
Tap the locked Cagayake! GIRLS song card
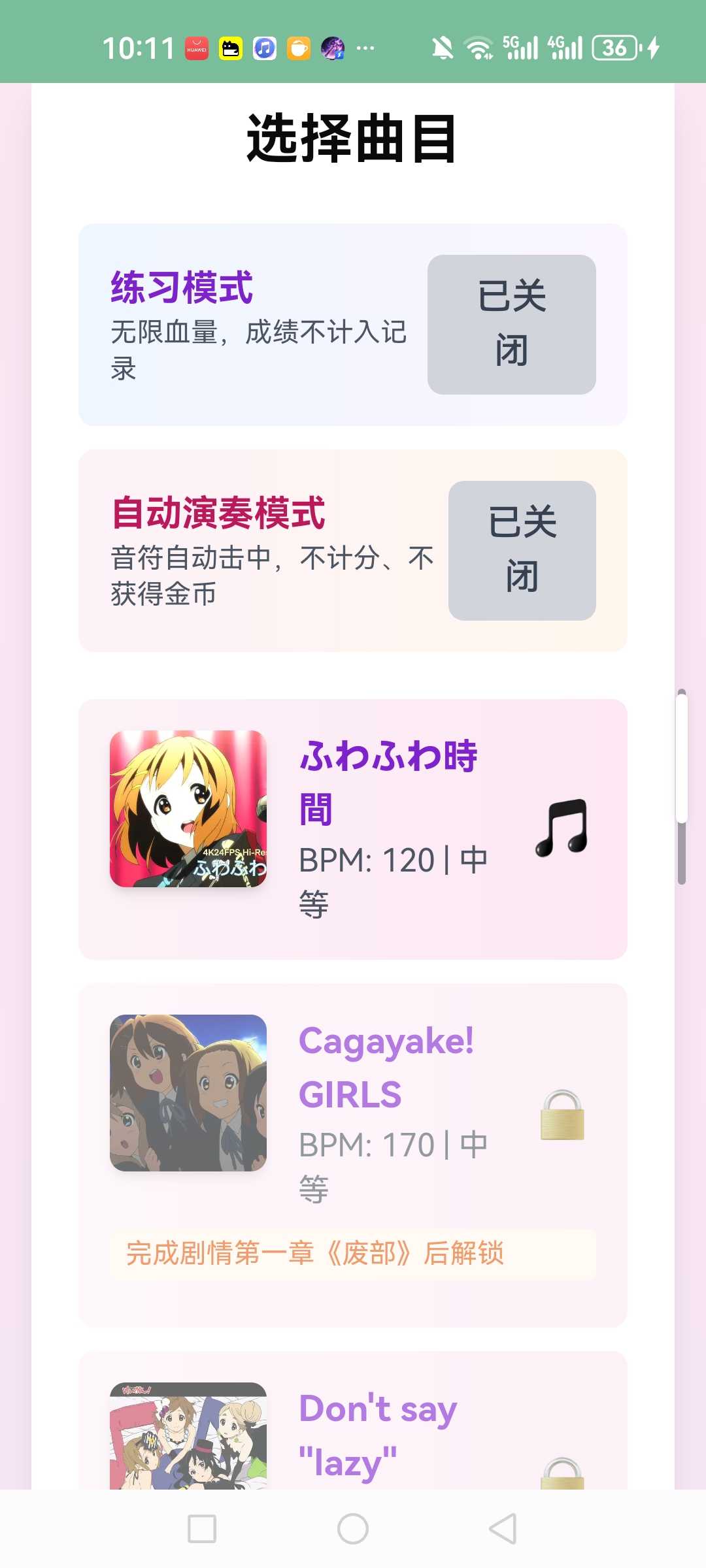353,1111
